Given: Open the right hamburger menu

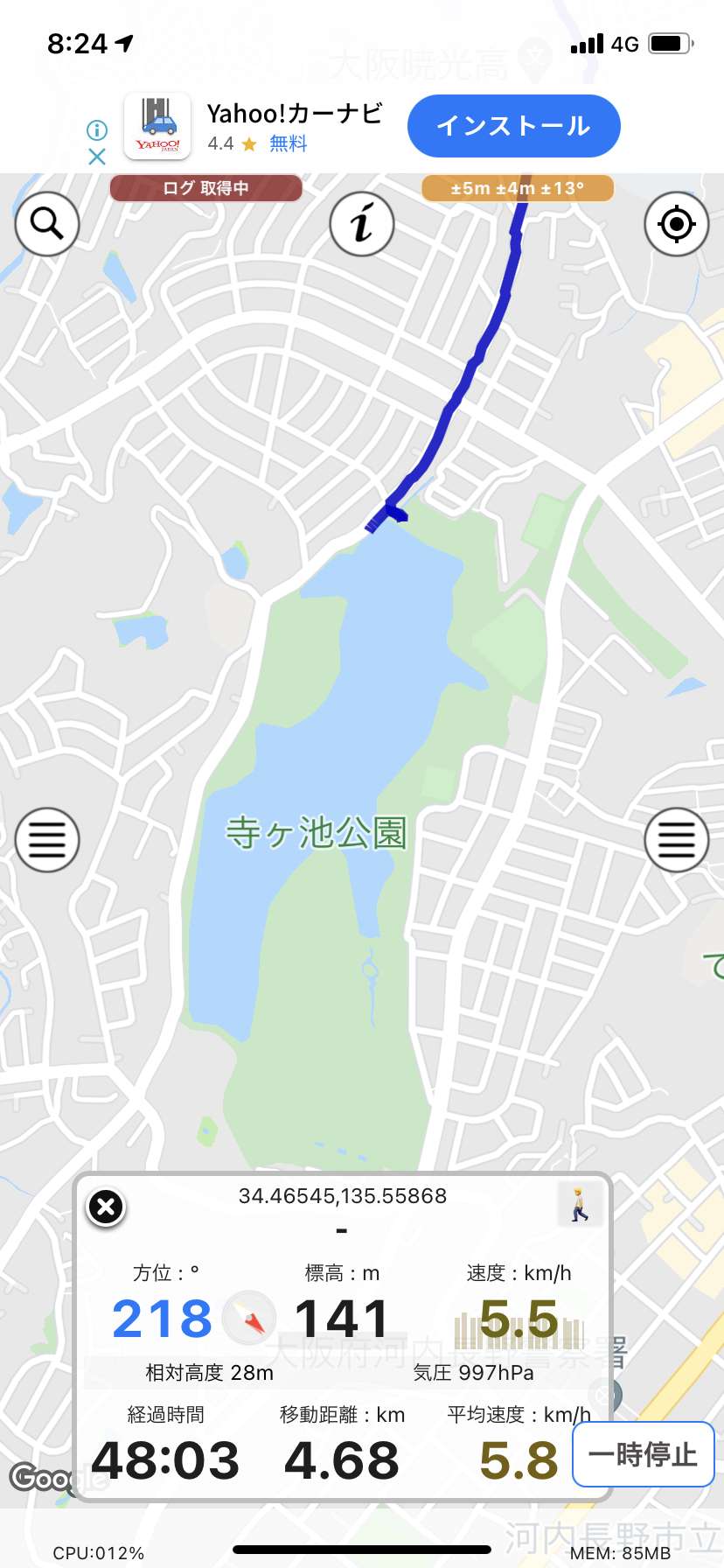Looking at the screenshot, I should click(x=676, y=840).
